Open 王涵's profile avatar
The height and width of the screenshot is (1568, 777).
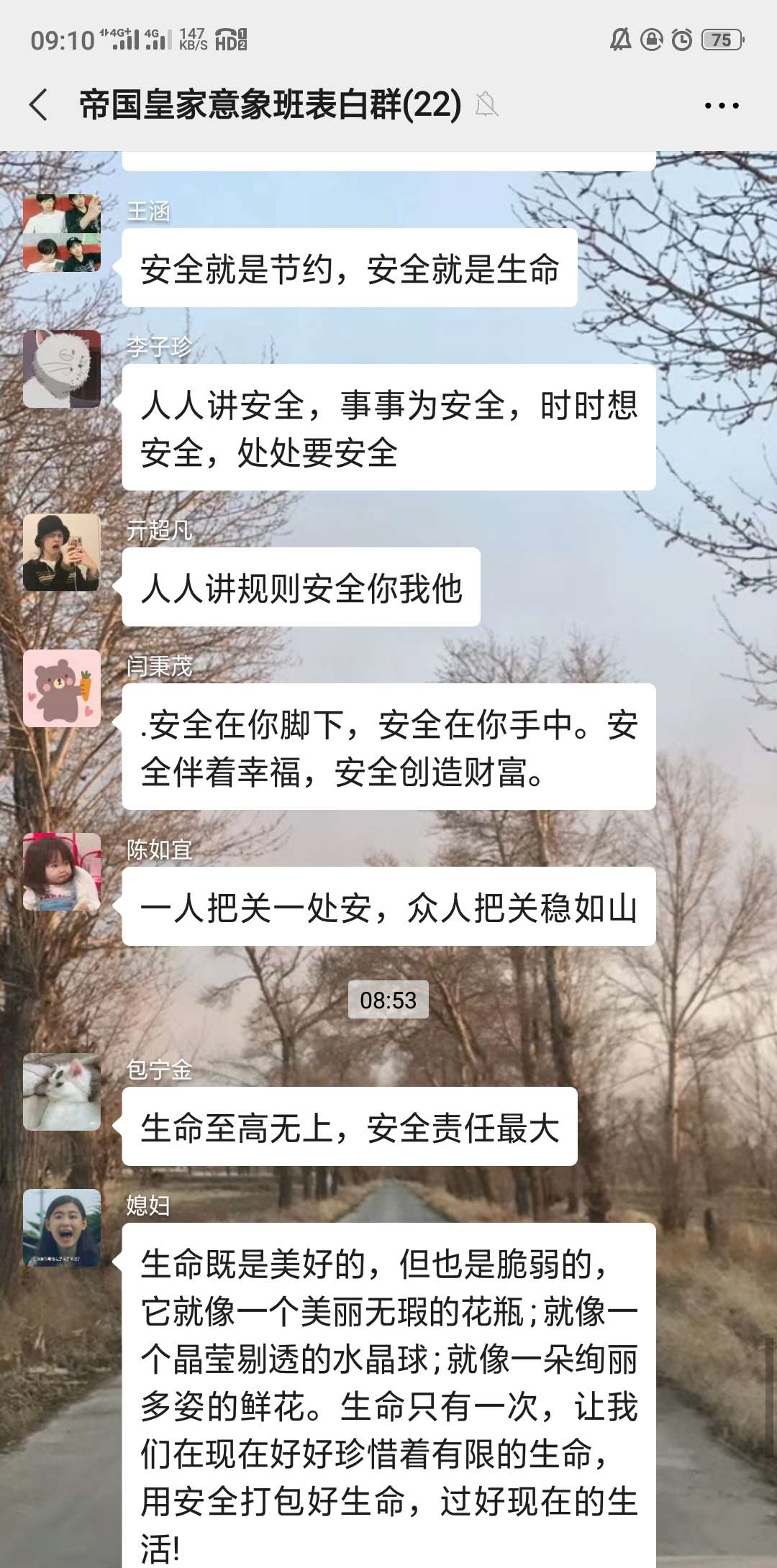click(62, 233)
